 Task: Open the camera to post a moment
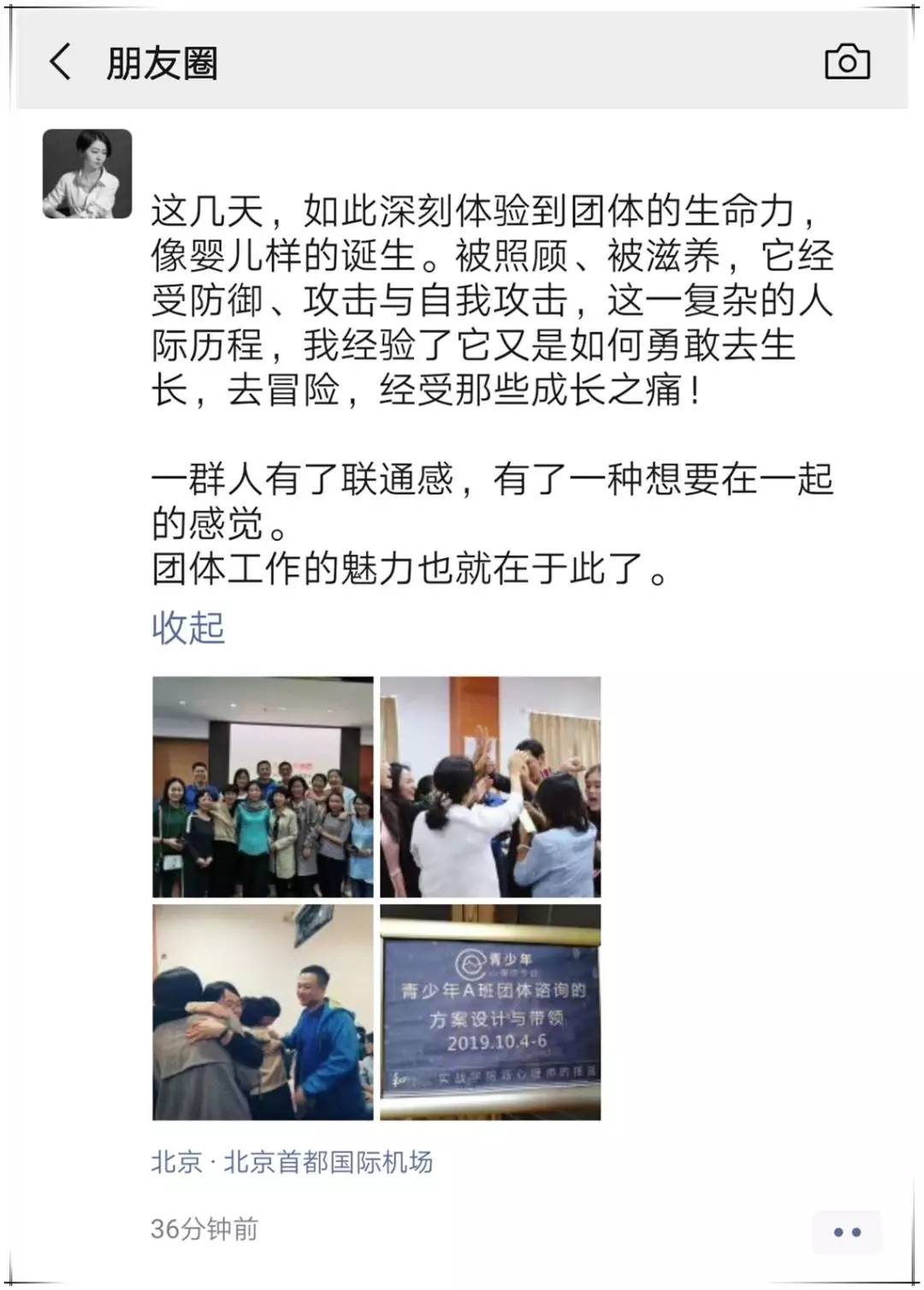coord(847,62)
